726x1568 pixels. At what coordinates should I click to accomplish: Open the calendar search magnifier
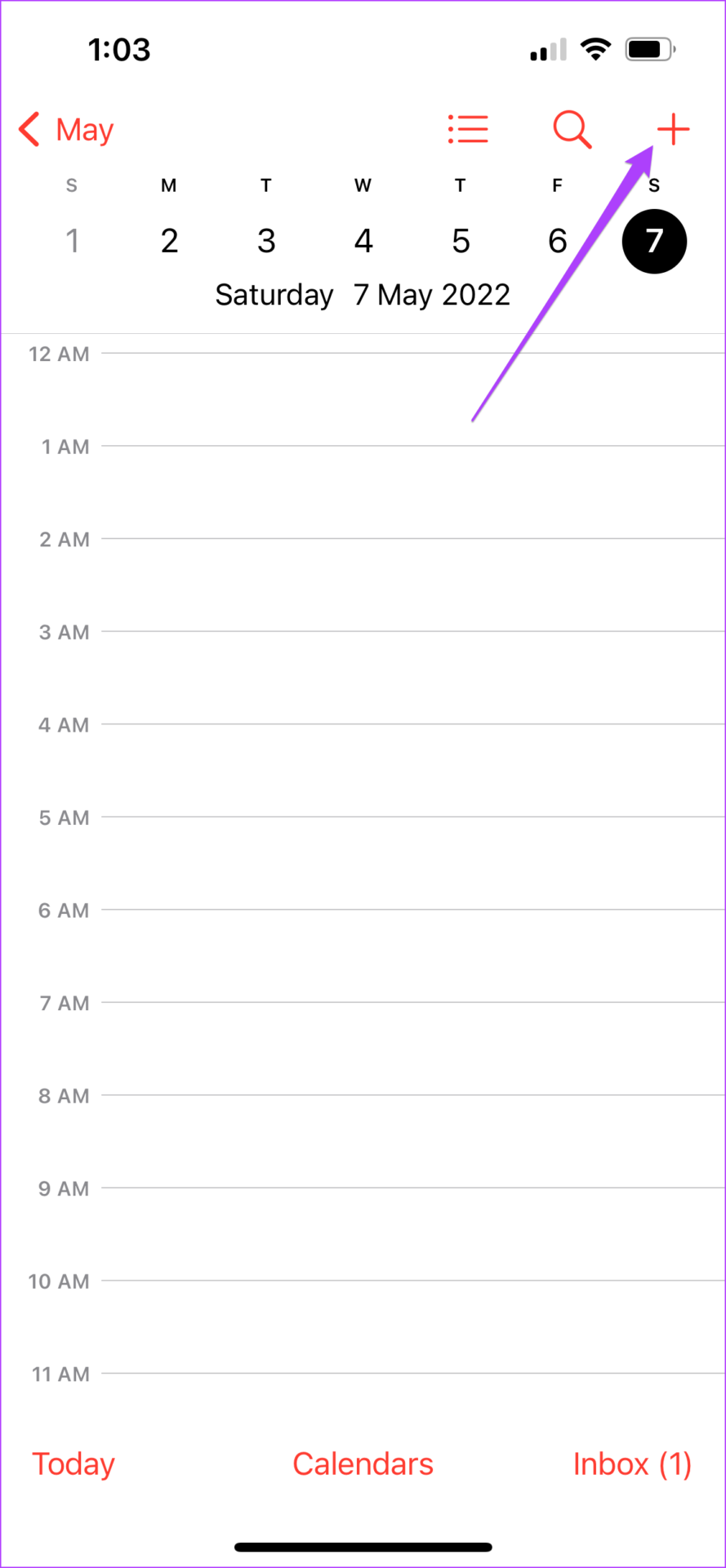(572, 130)
